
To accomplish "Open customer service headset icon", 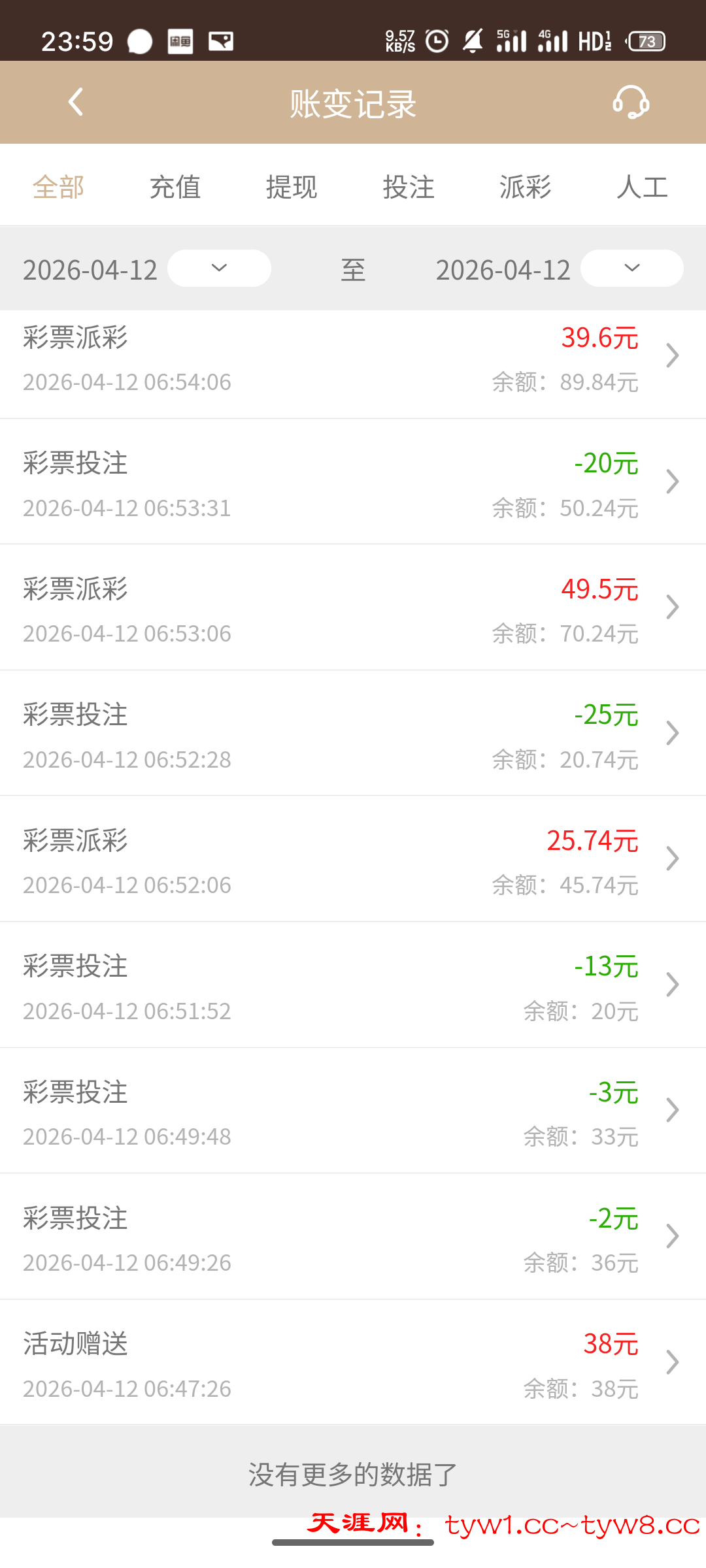I will pyautogui.click(x=630, y=103).
